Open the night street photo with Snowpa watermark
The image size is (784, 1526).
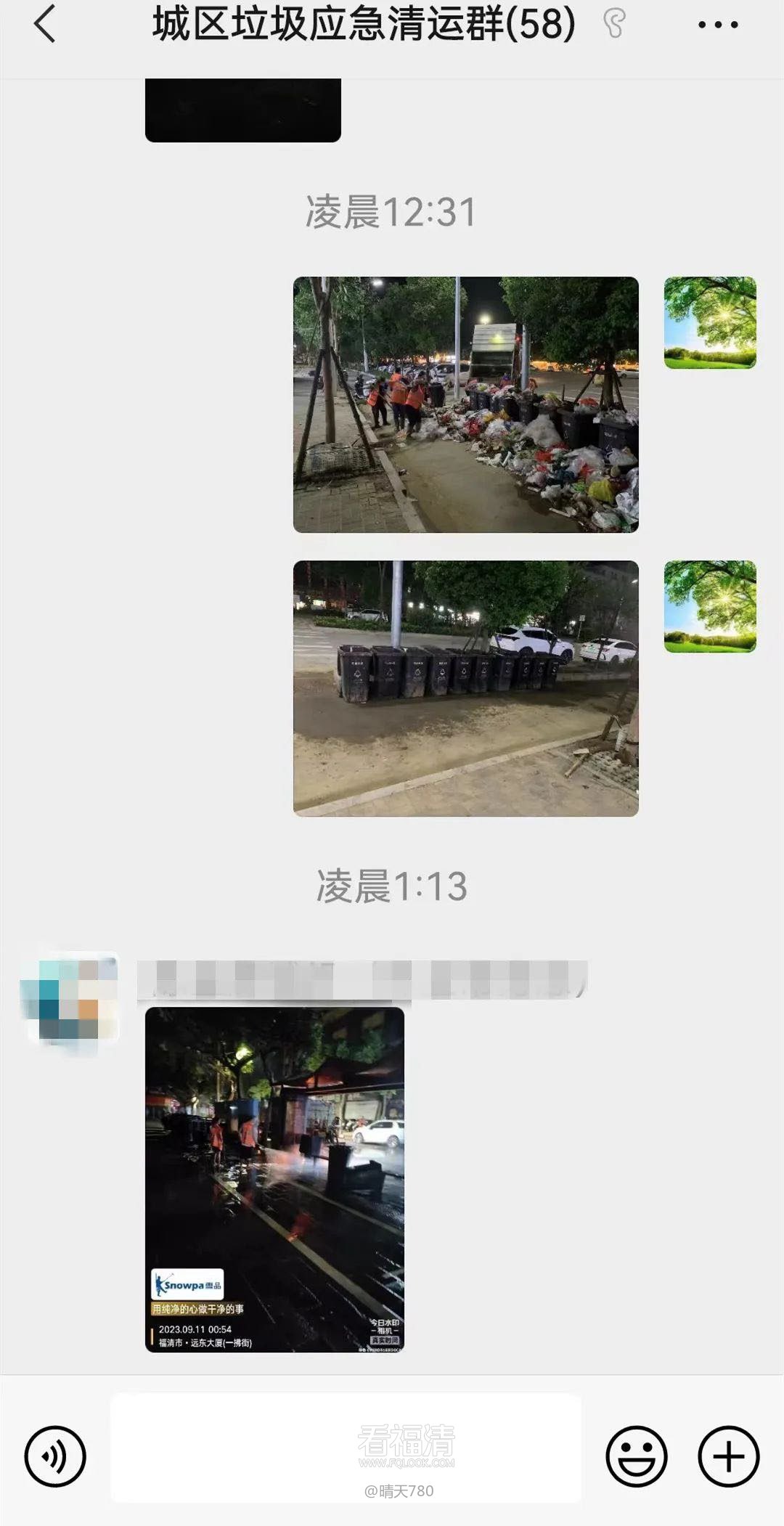[274, 1179]
